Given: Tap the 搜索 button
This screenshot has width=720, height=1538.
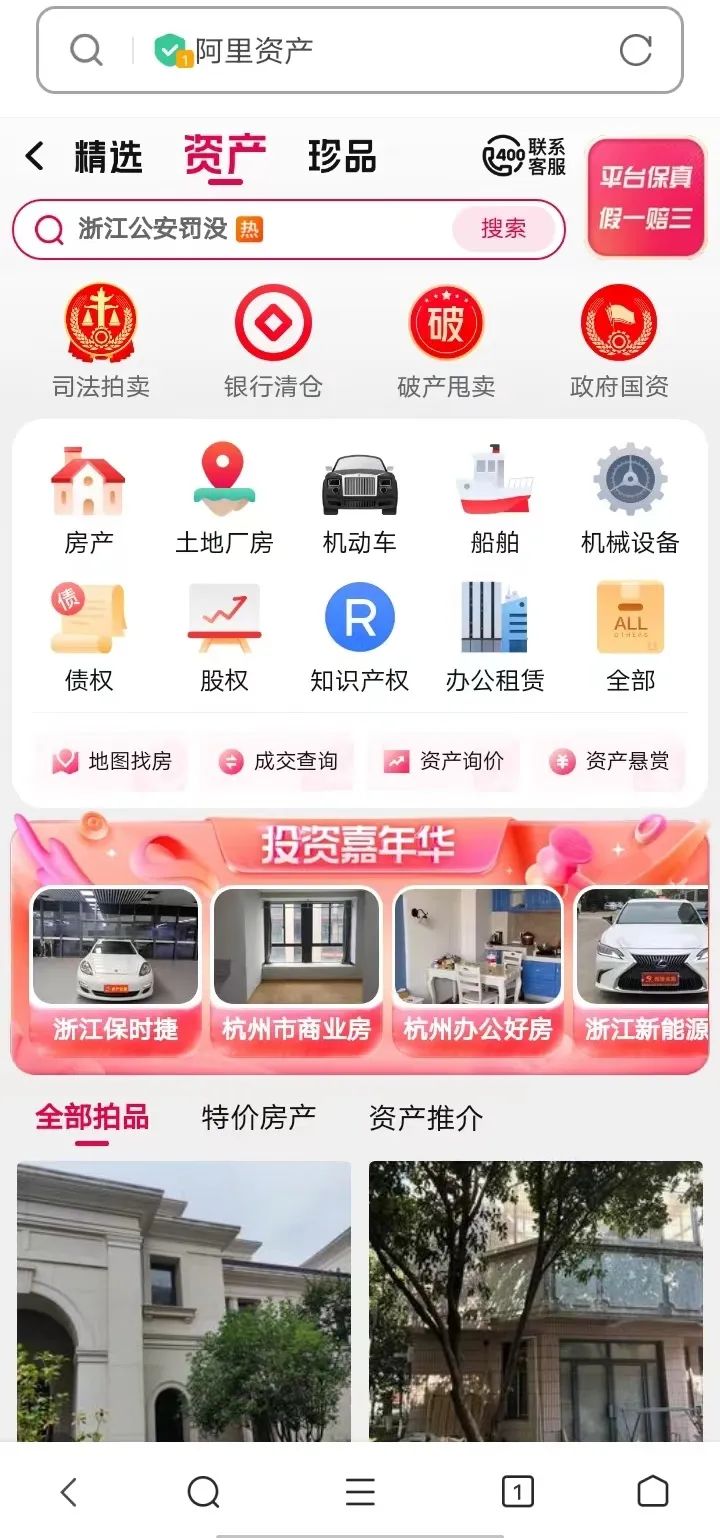Looking at the screenshot, I should [503, 229].
